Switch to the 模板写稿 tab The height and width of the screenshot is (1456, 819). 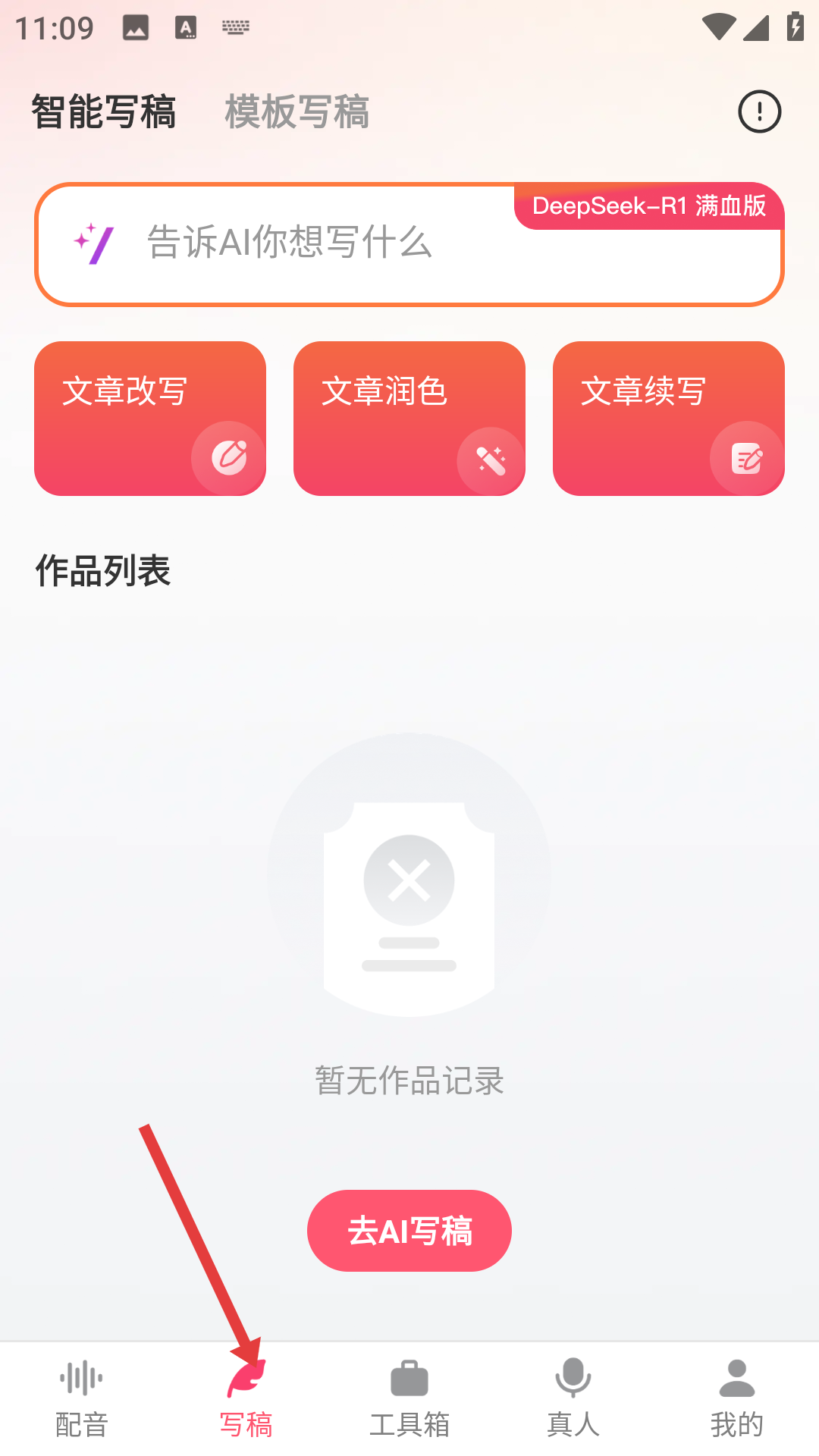(297, 112)
